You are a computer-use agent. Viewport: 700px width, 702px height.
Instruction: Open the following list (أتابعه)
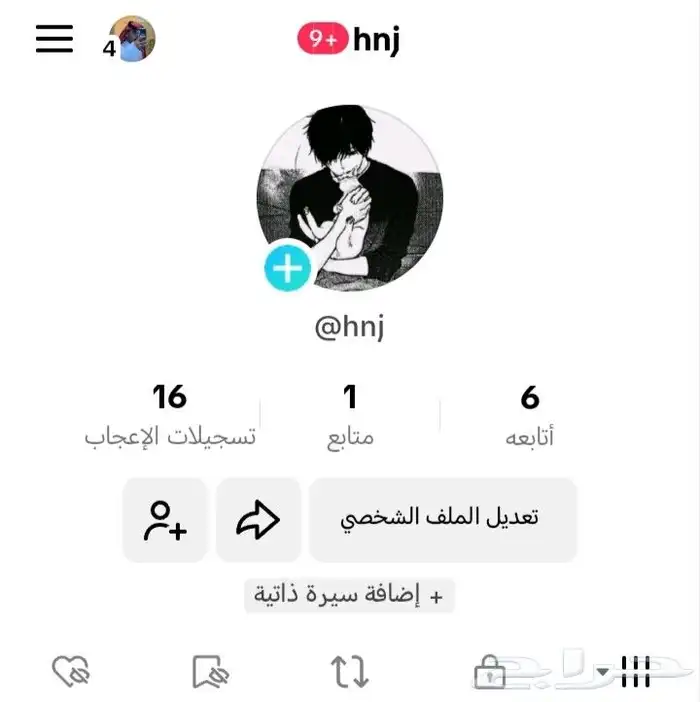pyautogui.click(x=530, y=415)
